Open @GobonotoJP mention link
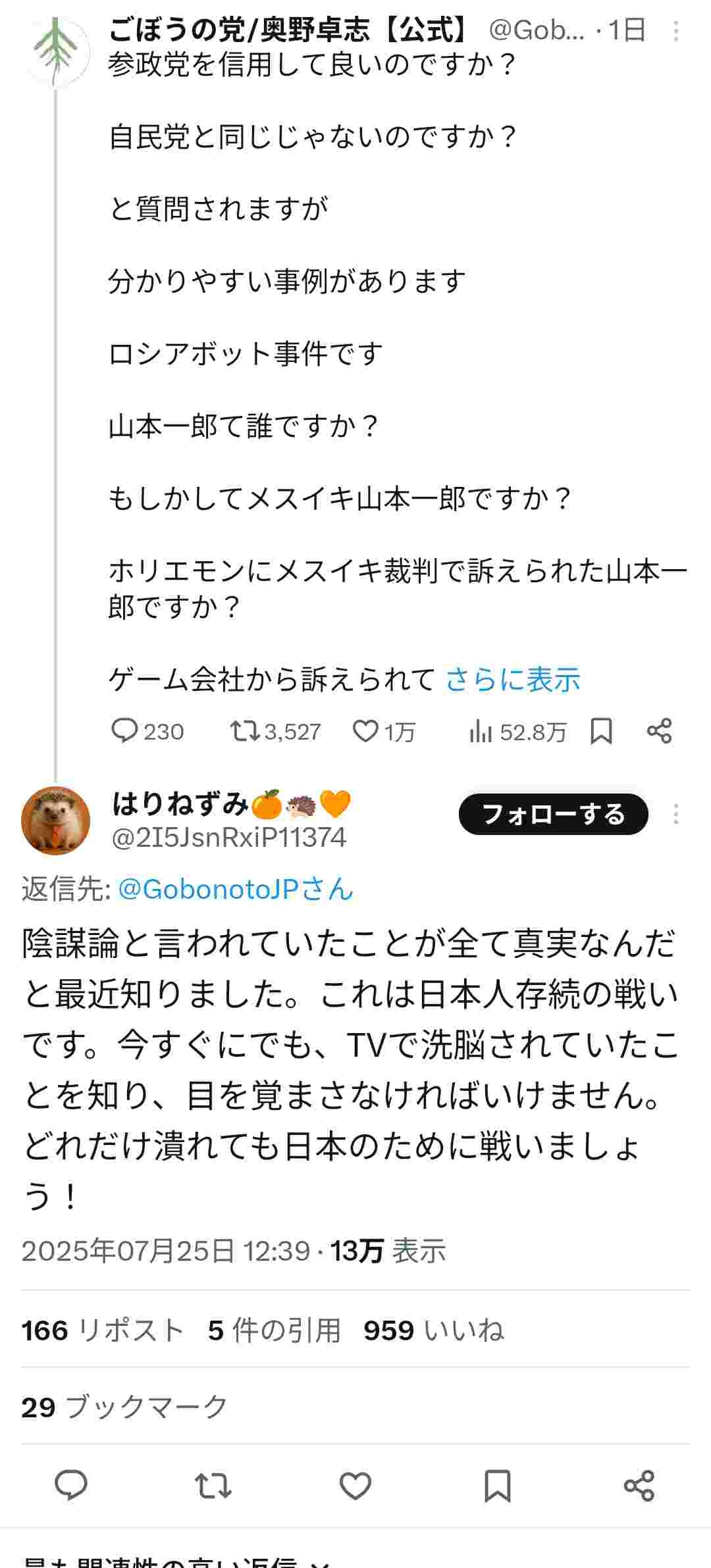The width and height of the screenshot is (711, 1568). tap(236, 890)
